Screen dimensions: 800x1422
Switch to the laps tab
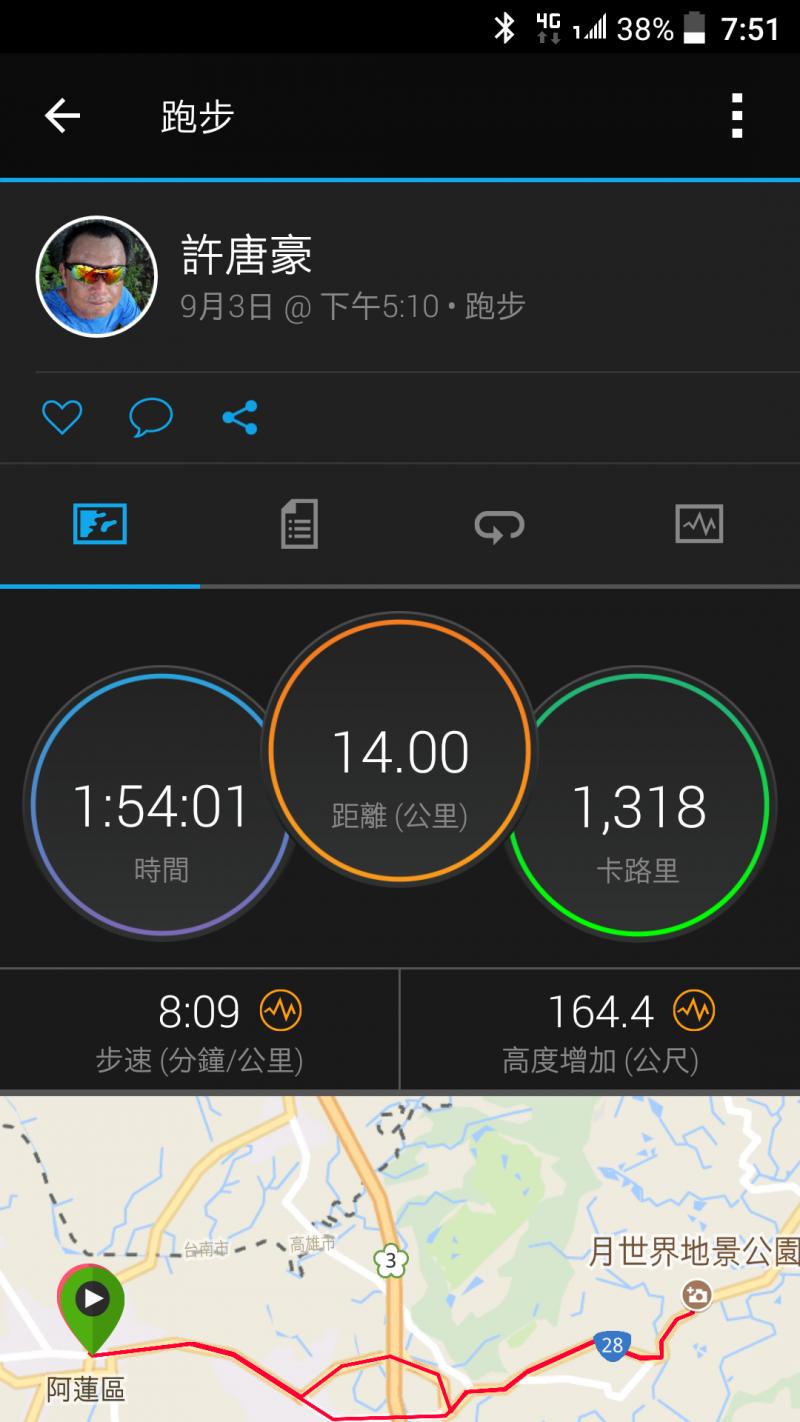click(x=499, y=524)
